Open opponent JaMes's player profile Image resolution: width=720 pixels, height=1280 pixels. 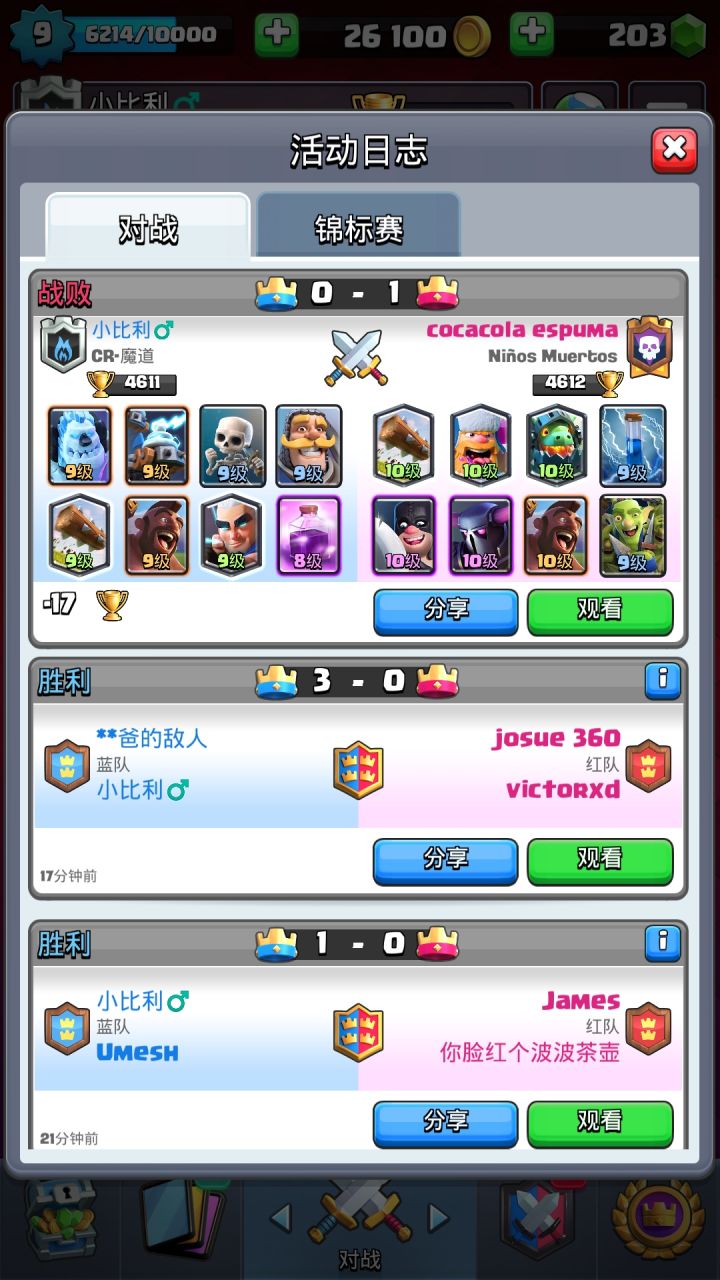(583, 1002)
